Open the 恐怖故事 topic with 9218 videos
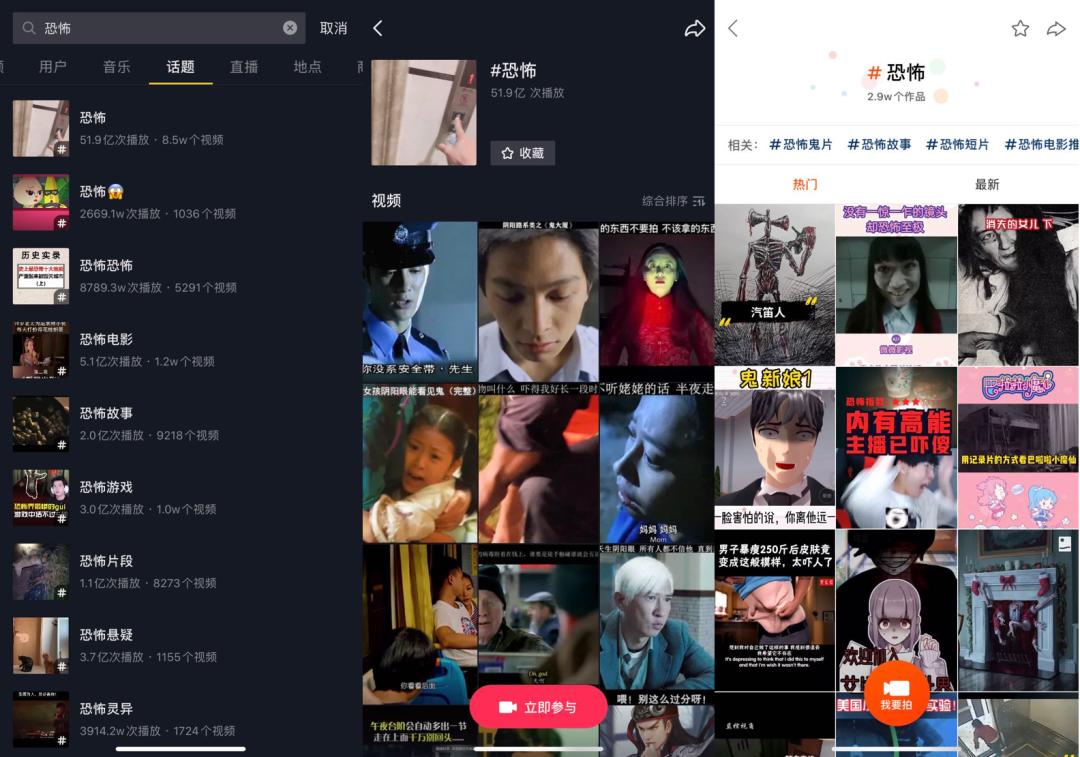This screenshot has height=757, width=1080. coord(180,424)
